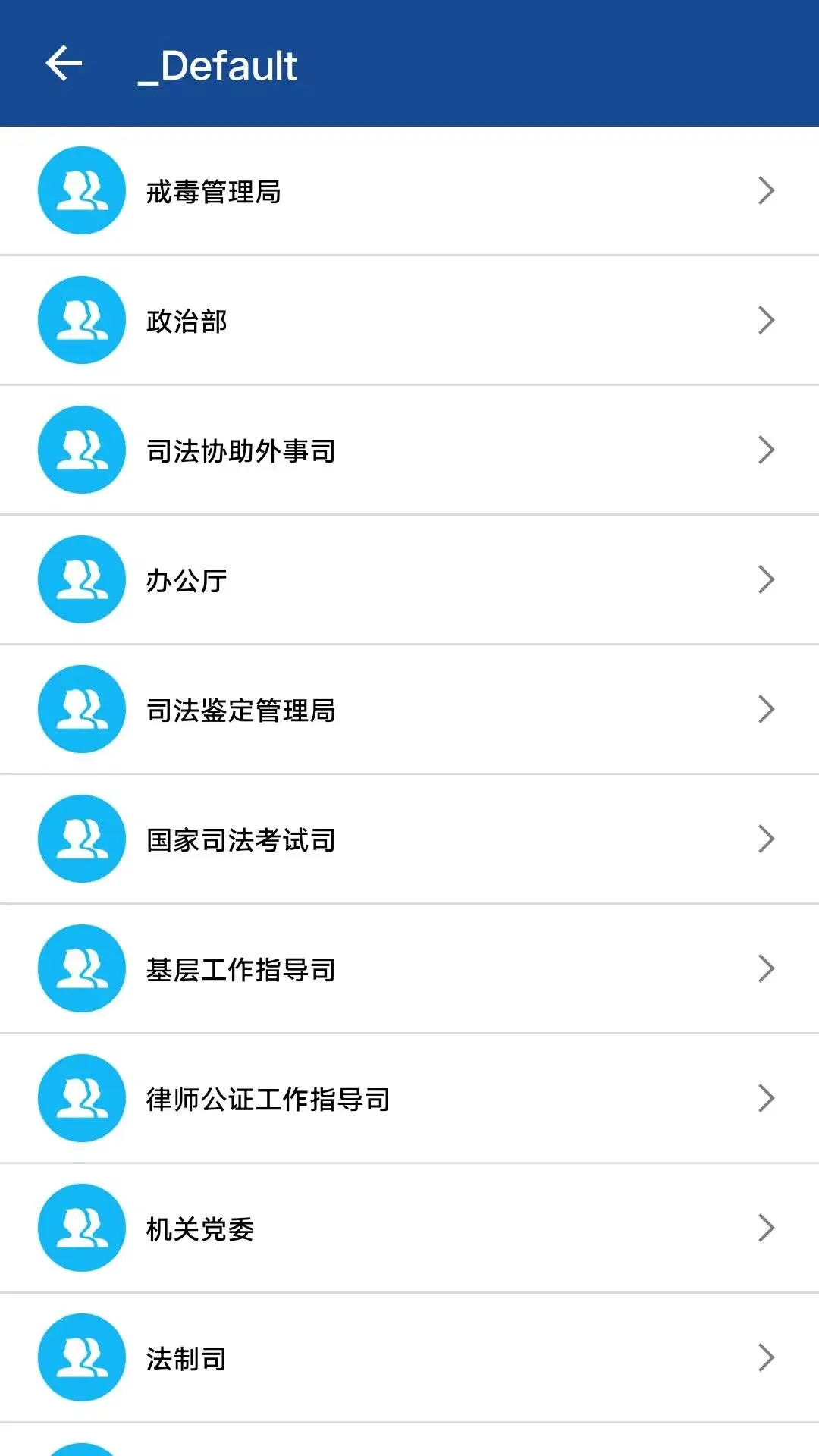Click the 法制司 group avatar
The width and height of the screenshot is (819, 1456).
tap(81, 1357)
